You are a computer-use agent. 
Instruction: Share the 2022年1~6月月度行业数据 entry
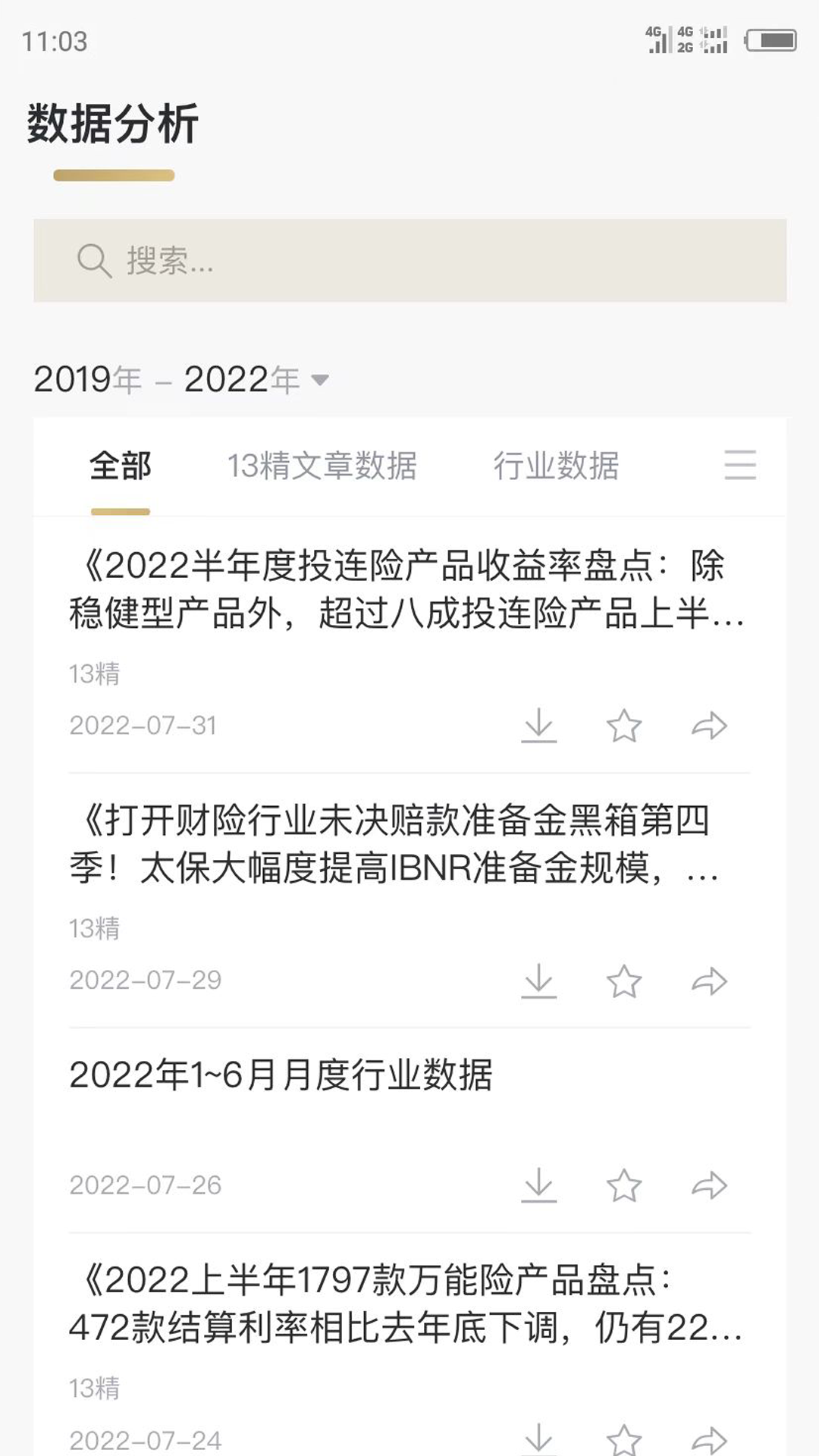709,1185
